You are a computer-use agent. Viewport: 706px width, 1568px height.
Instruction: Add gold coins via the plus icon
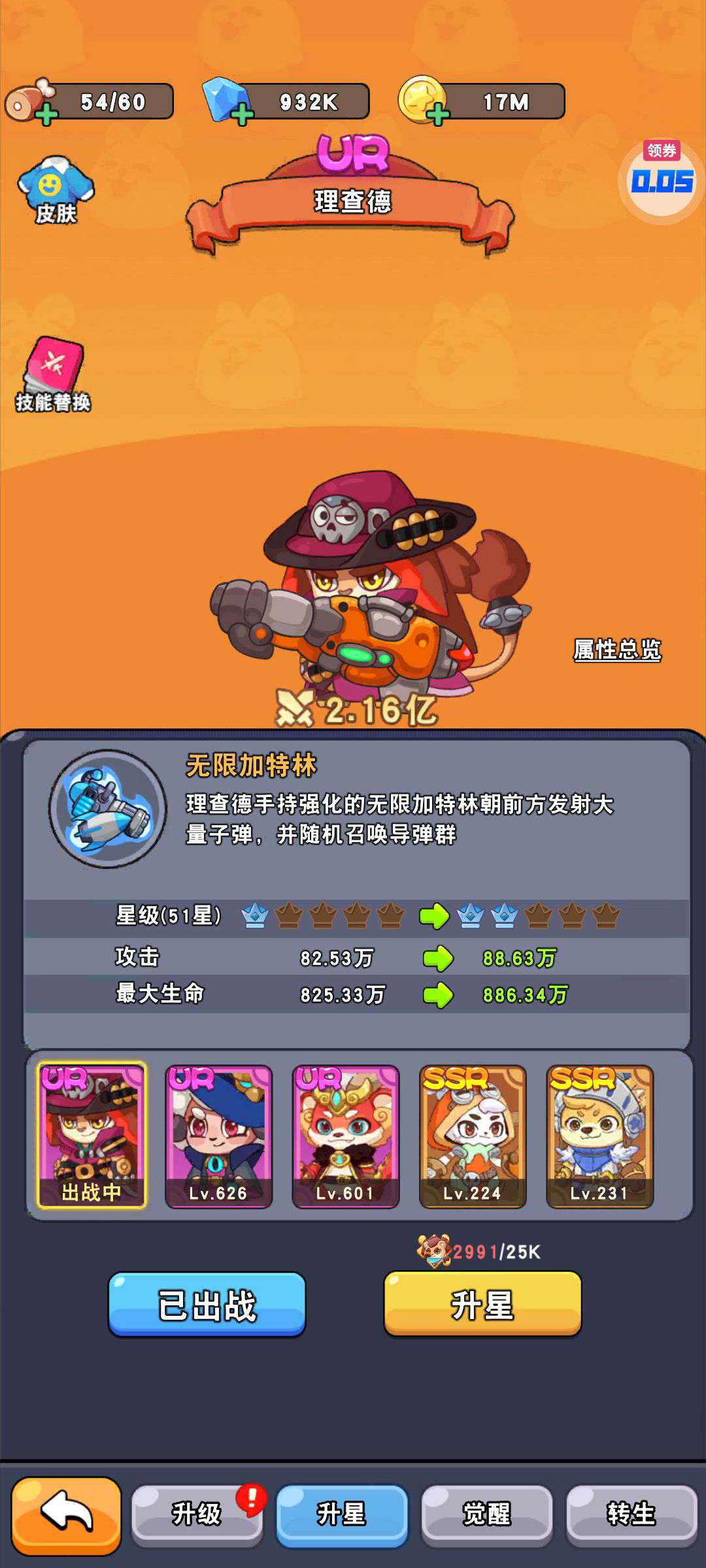pyautogui.click(x=437, y=116)
